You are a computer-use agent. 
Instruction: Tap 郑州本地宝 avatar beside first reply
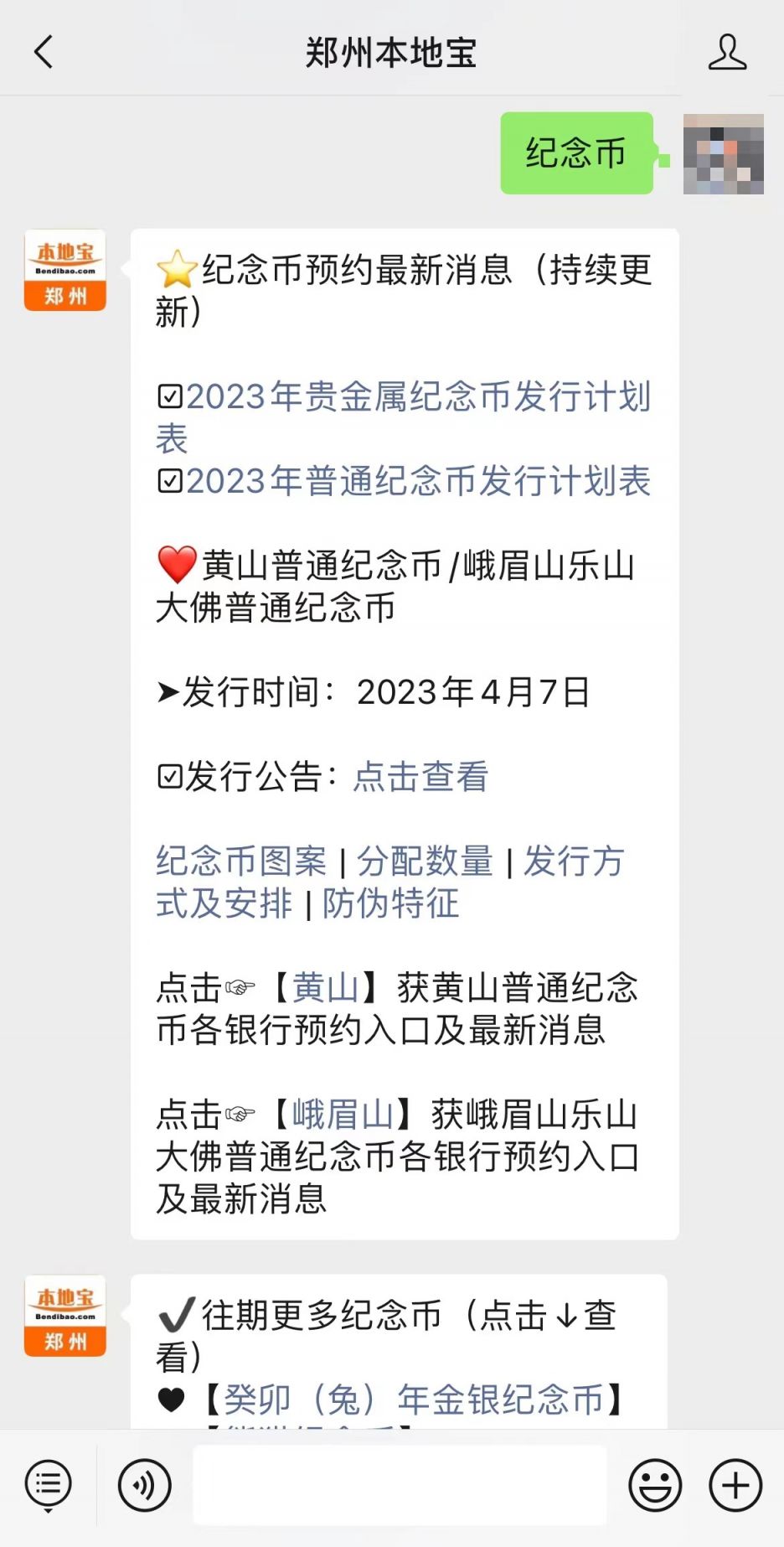tap(65, 271)
